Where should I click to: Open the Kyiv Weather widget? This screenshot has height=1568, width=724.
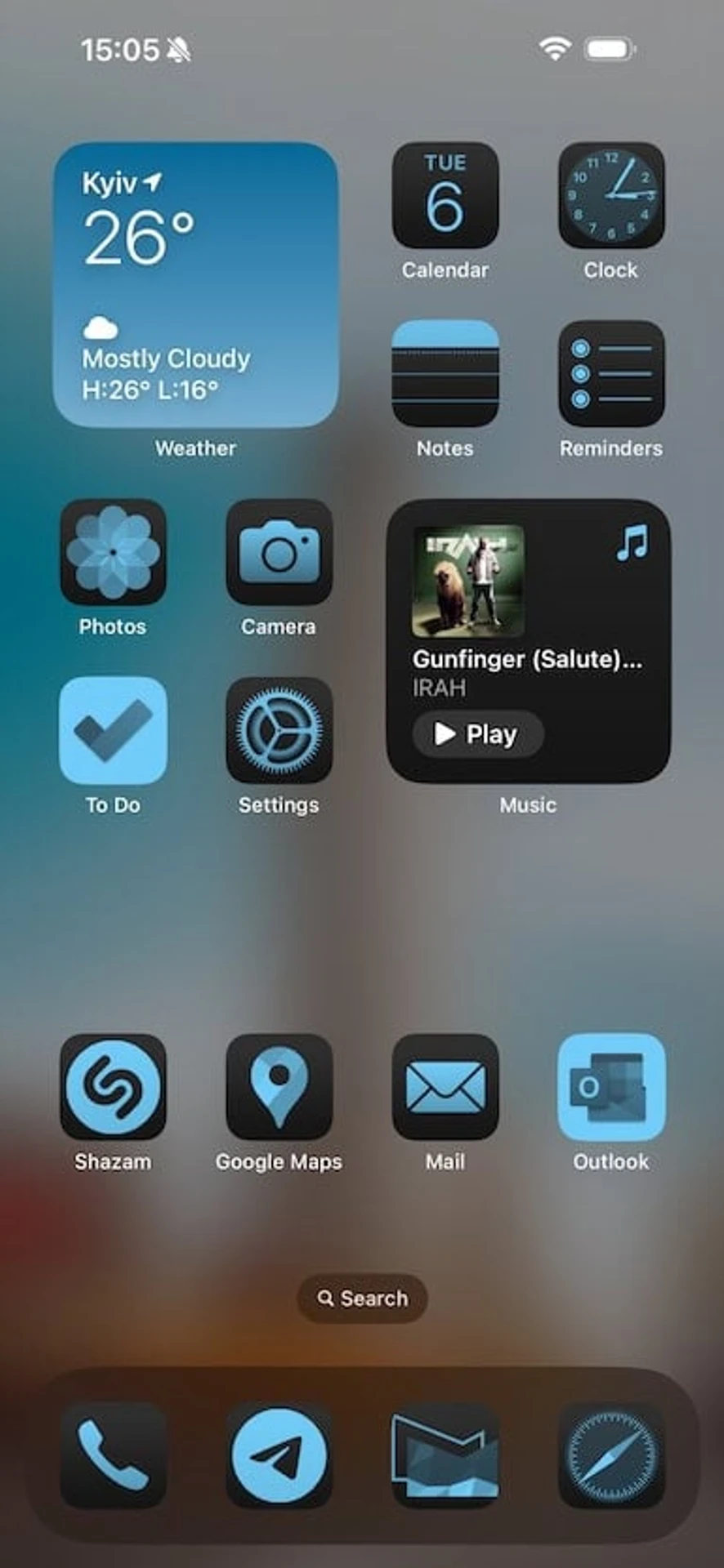(195, 284)
